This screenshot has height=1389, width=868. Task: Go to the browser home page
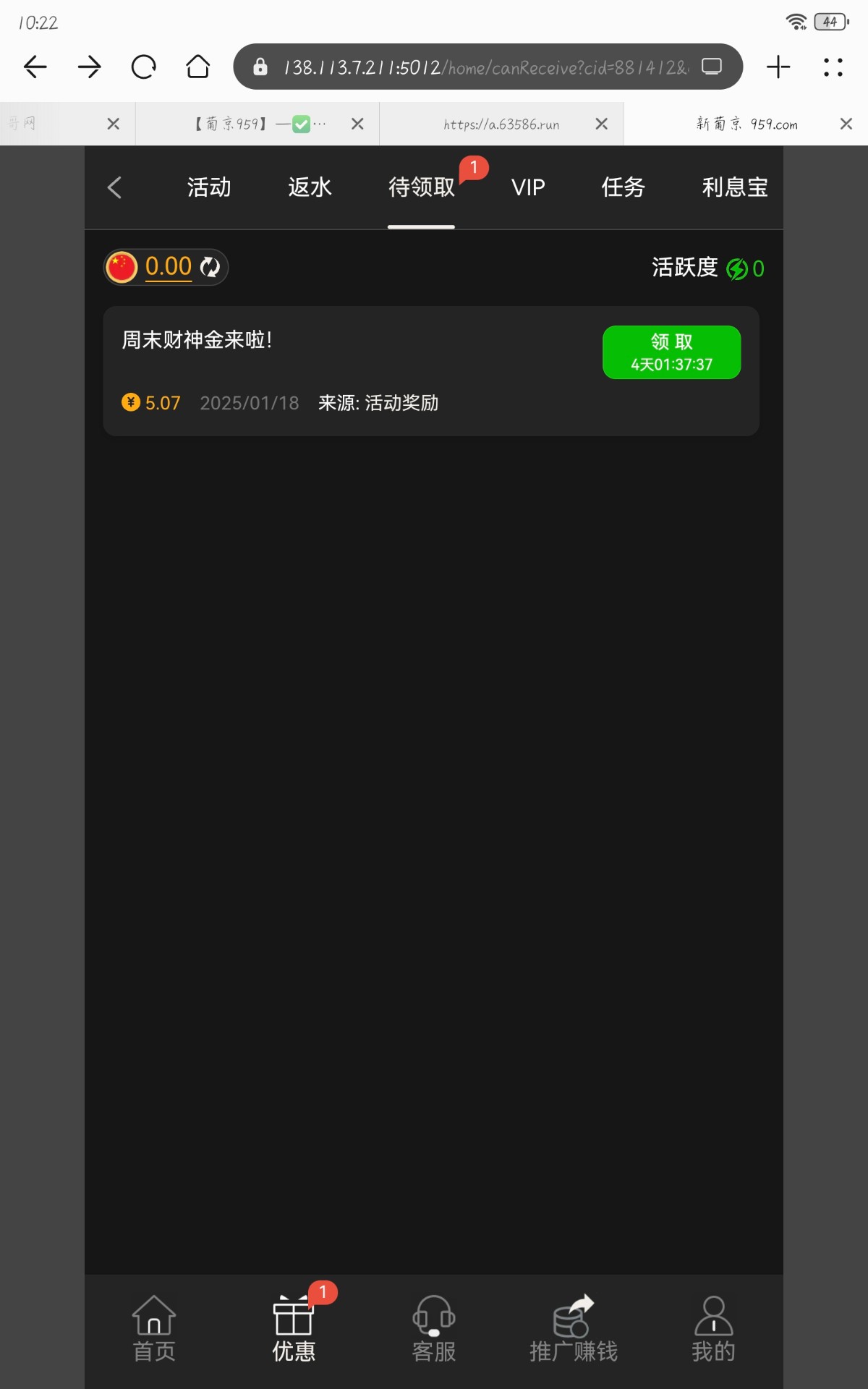click(x=197, y=67)
